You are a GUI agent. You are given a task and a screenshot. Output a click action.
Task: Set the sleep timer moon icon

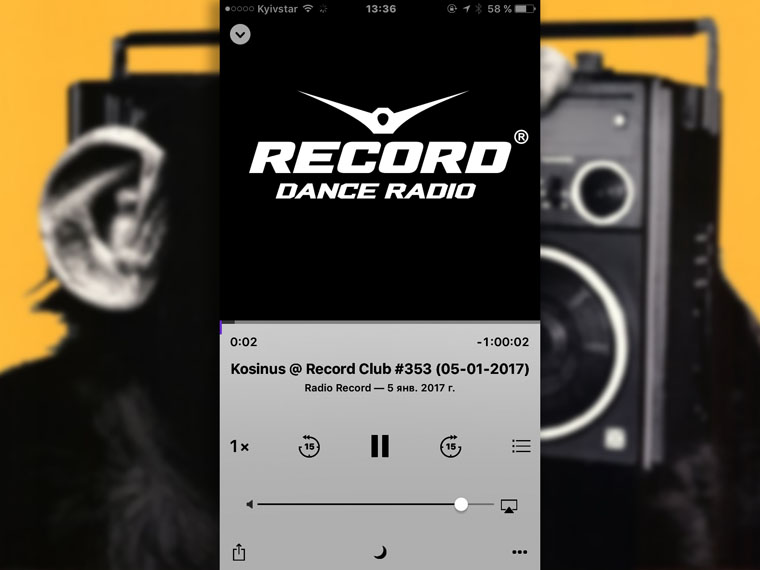380,552
